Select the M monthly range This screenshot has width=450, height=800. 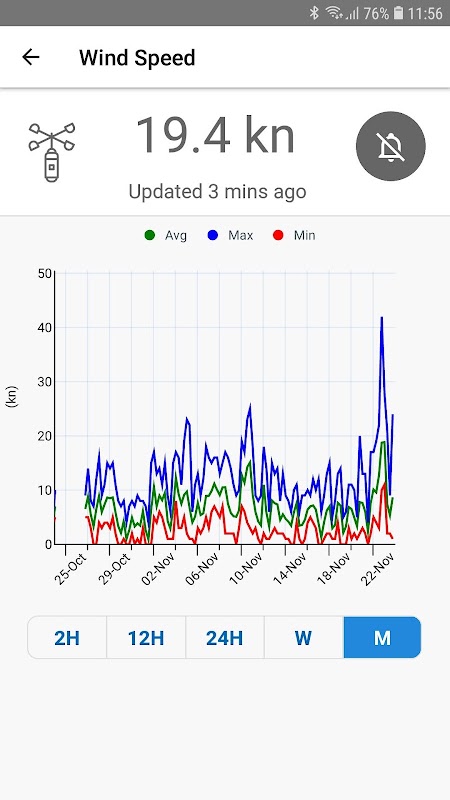coord(382,638)
